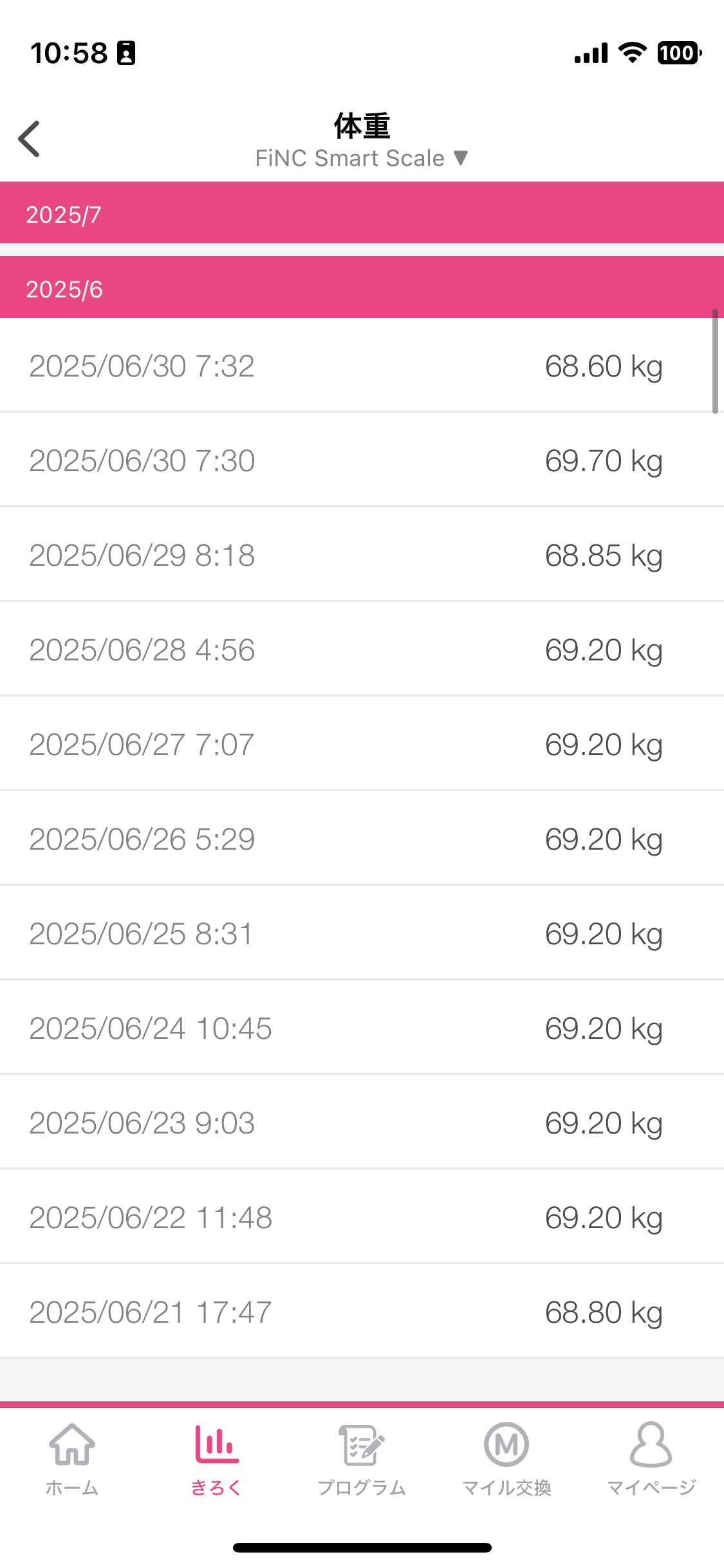Open the マイページ tab
Viewport: 724px width, 1568px height.
[x=651, y=1459]
